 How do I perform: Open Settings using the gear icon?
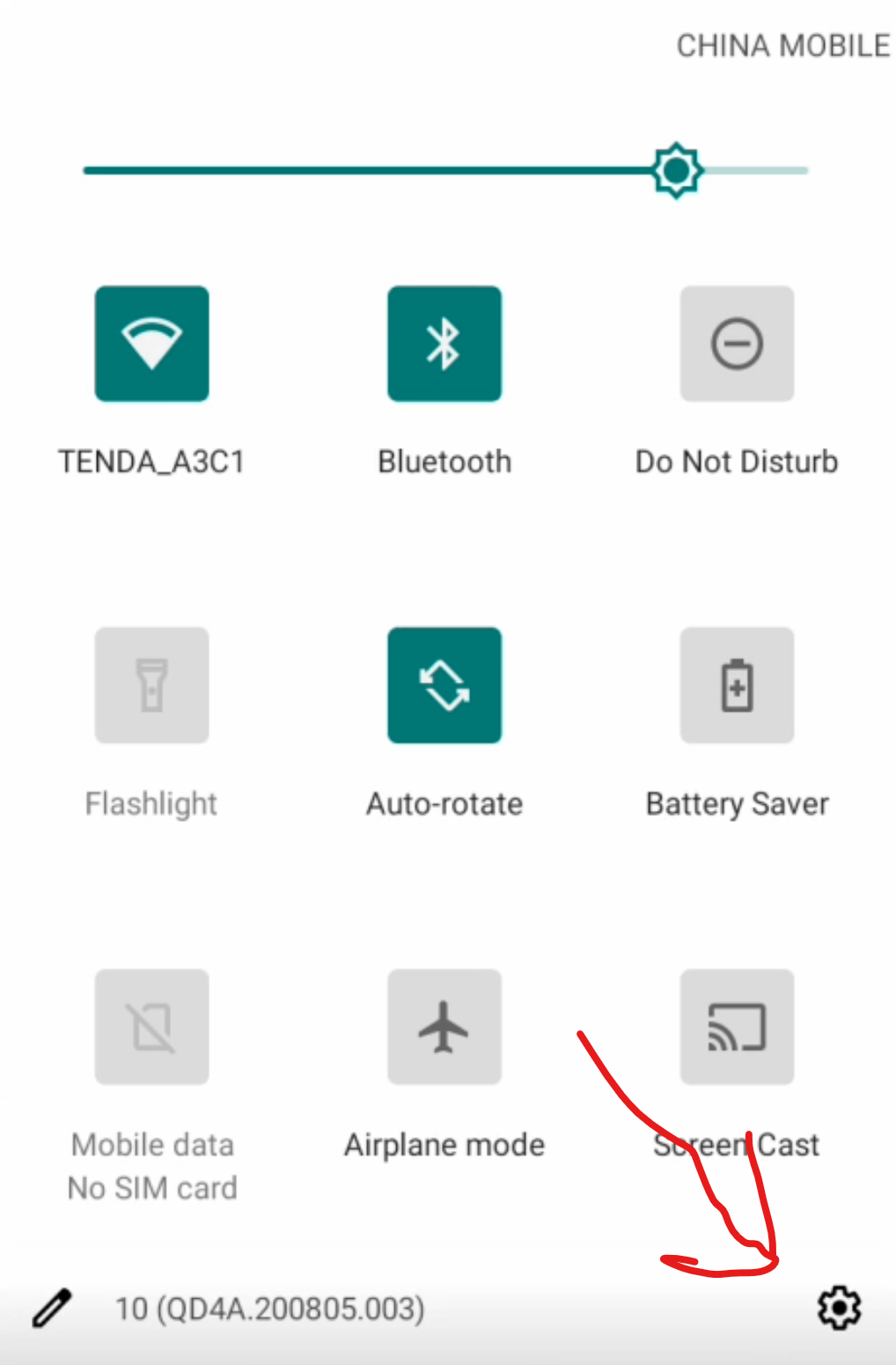click(x=837, y=1309)
